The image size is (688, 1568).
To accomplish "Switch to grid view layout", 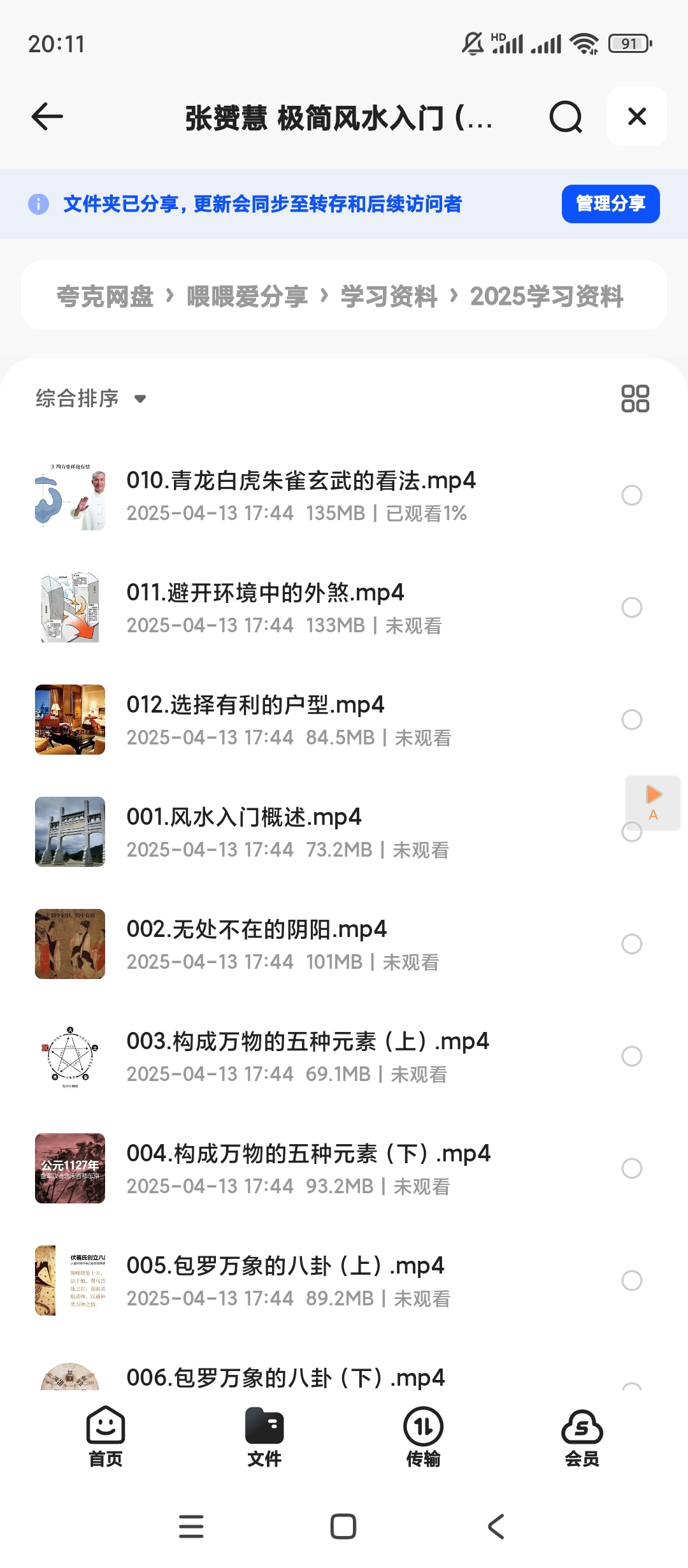I will coord(635,399).
